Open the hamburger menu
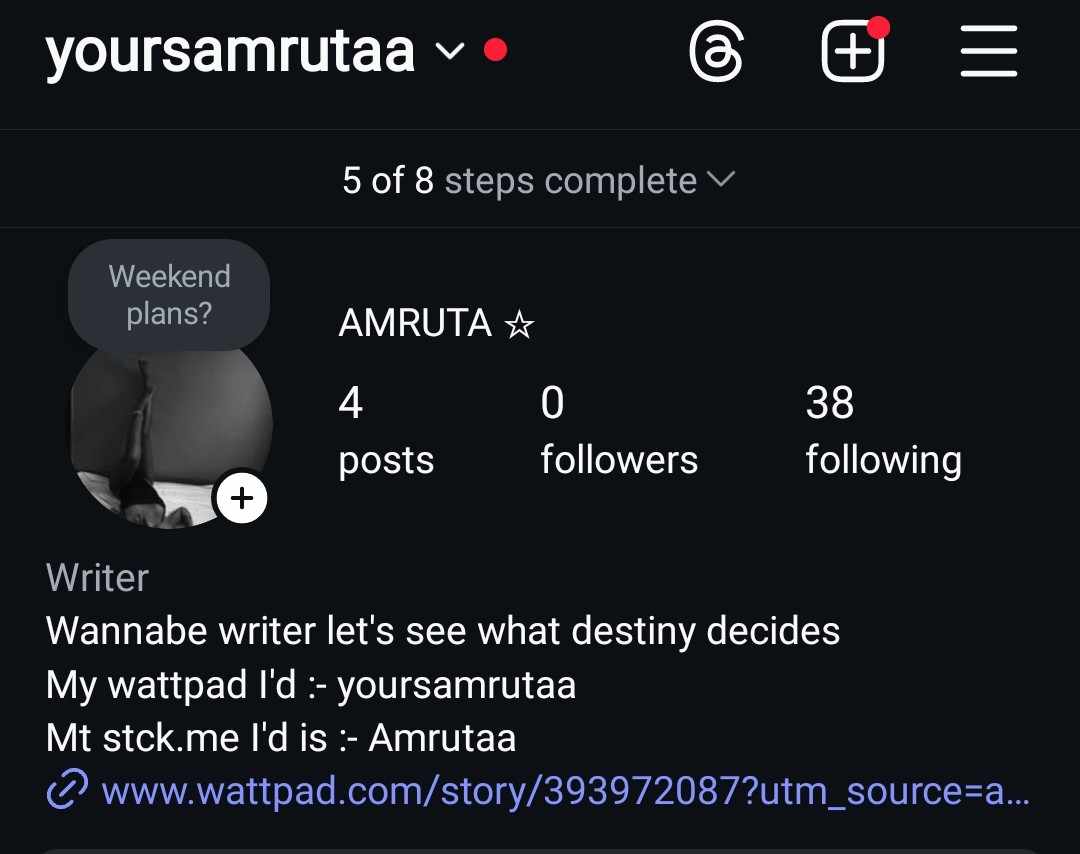Viewport: 1080px width, 854px height. tap(988, 51)
